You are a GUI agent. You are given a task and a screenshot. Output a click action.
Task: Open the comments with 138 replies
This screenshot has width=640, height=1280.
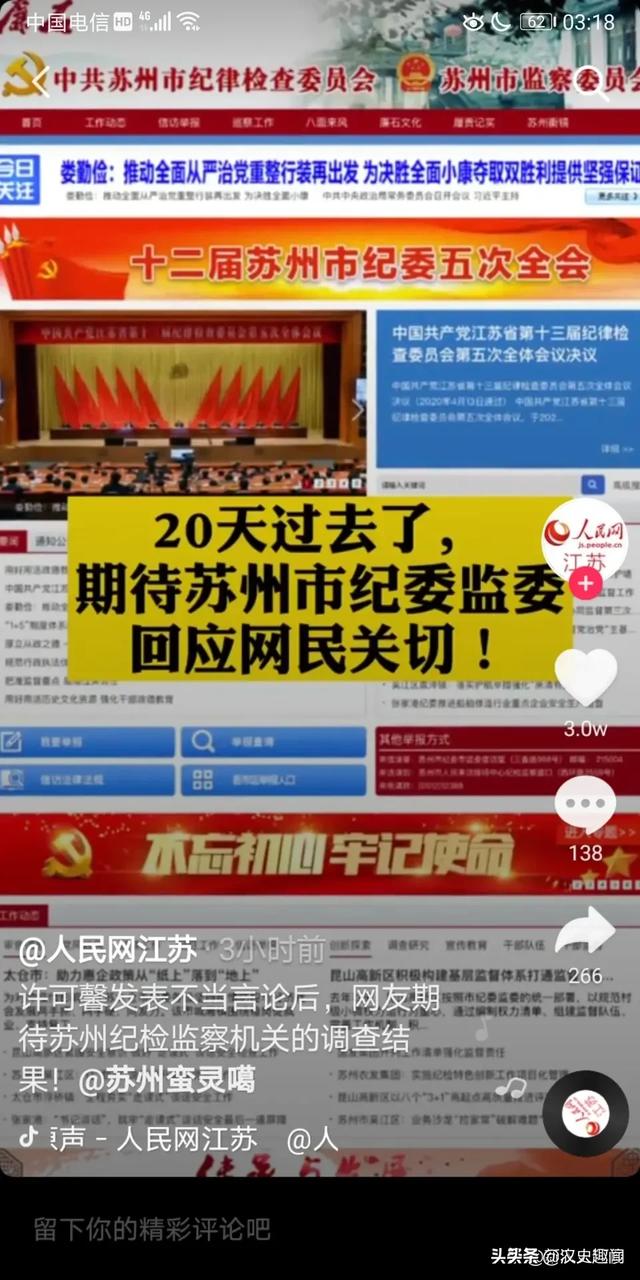(x=585, y=803)
